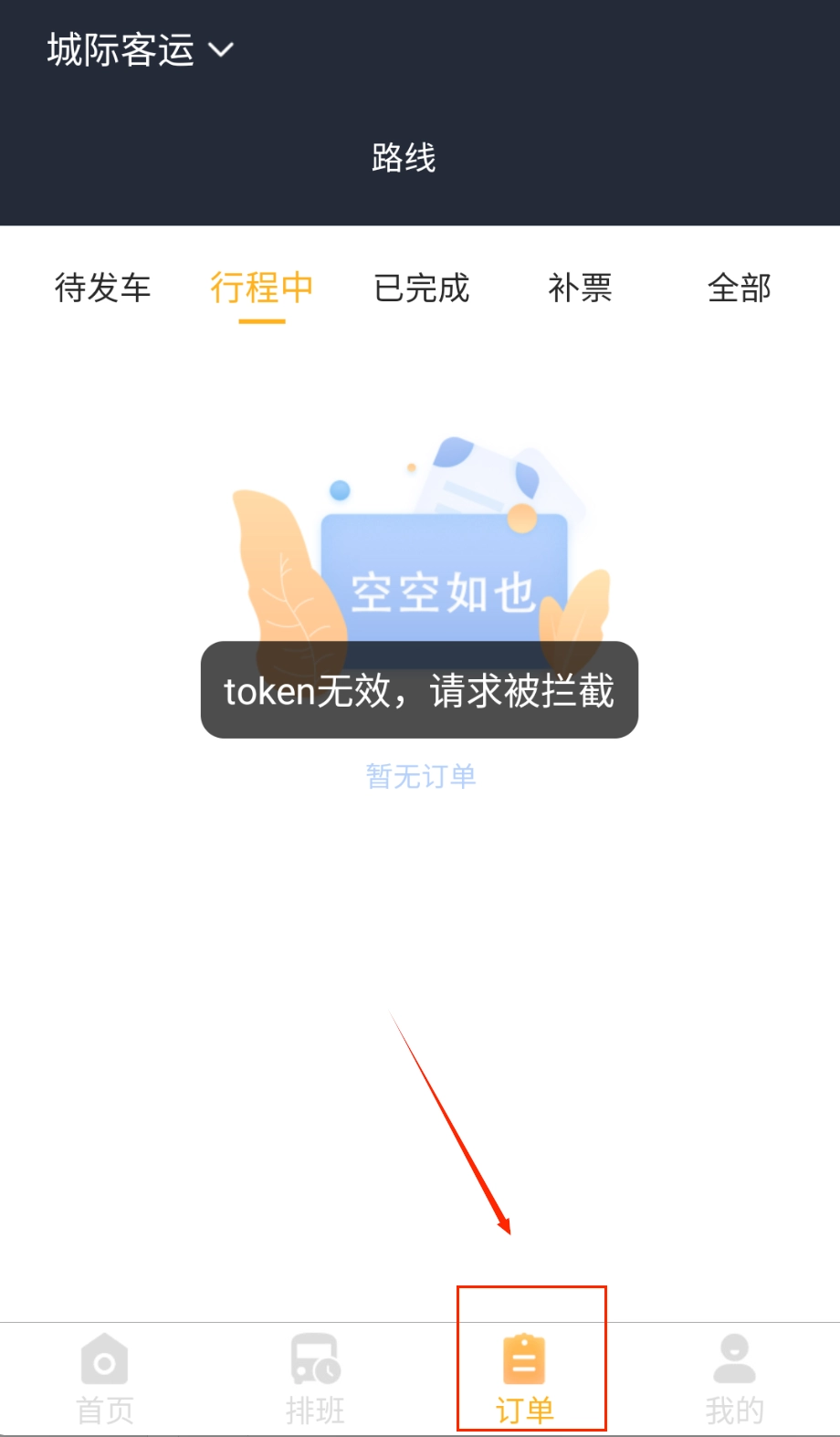Tap 订单 in the bottom navigation
This screenshot has height=1437, width=840.
coord(525,1379)
